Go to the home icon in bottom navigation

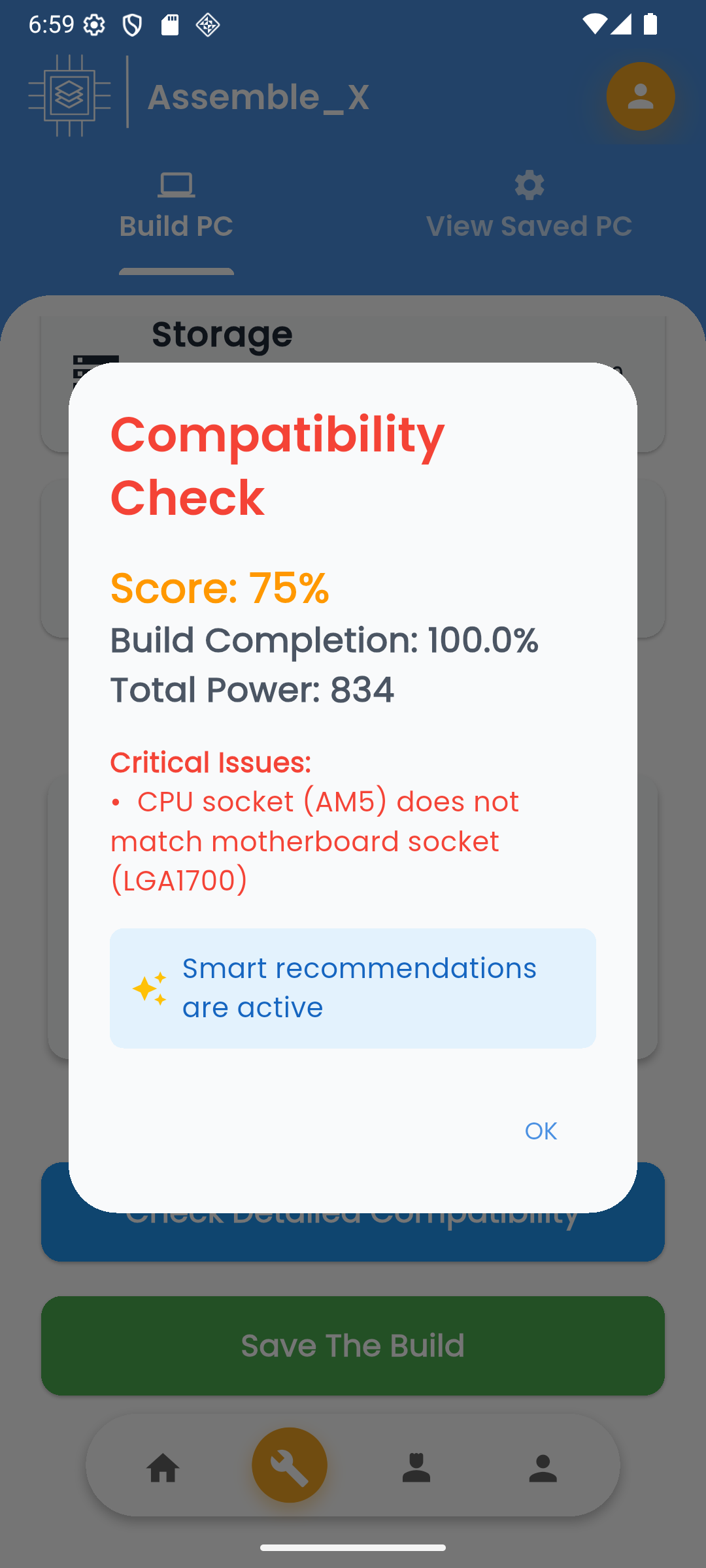163,1468
